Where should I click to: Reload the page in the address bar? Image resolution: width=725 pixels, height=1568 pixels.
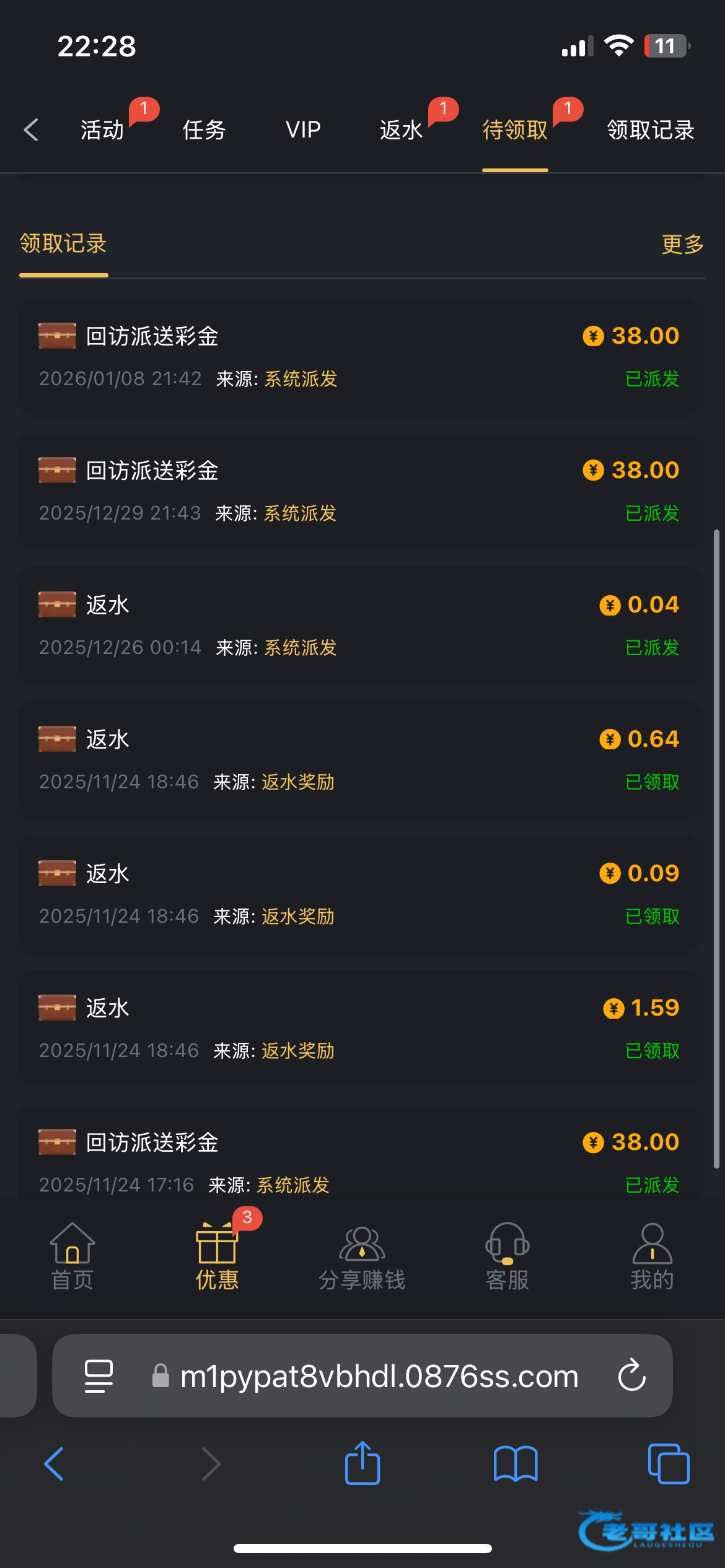click(x=631, y=1376)
